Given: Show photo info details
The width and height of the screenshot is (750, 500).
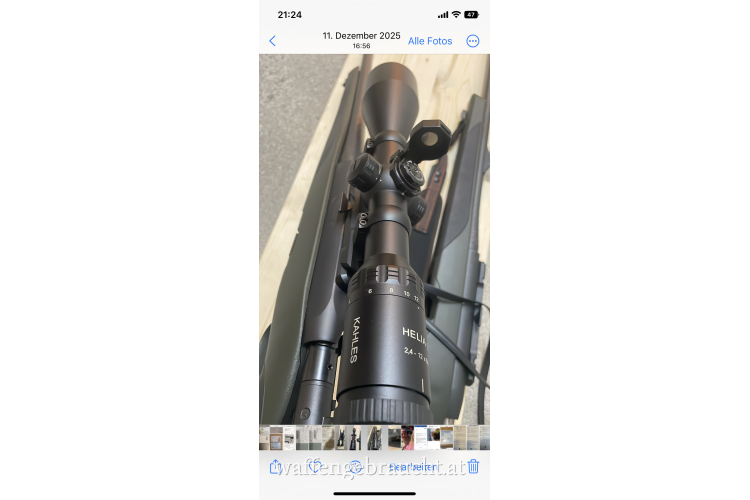Looking at the screenshot, I should click(x=354, y=466).
